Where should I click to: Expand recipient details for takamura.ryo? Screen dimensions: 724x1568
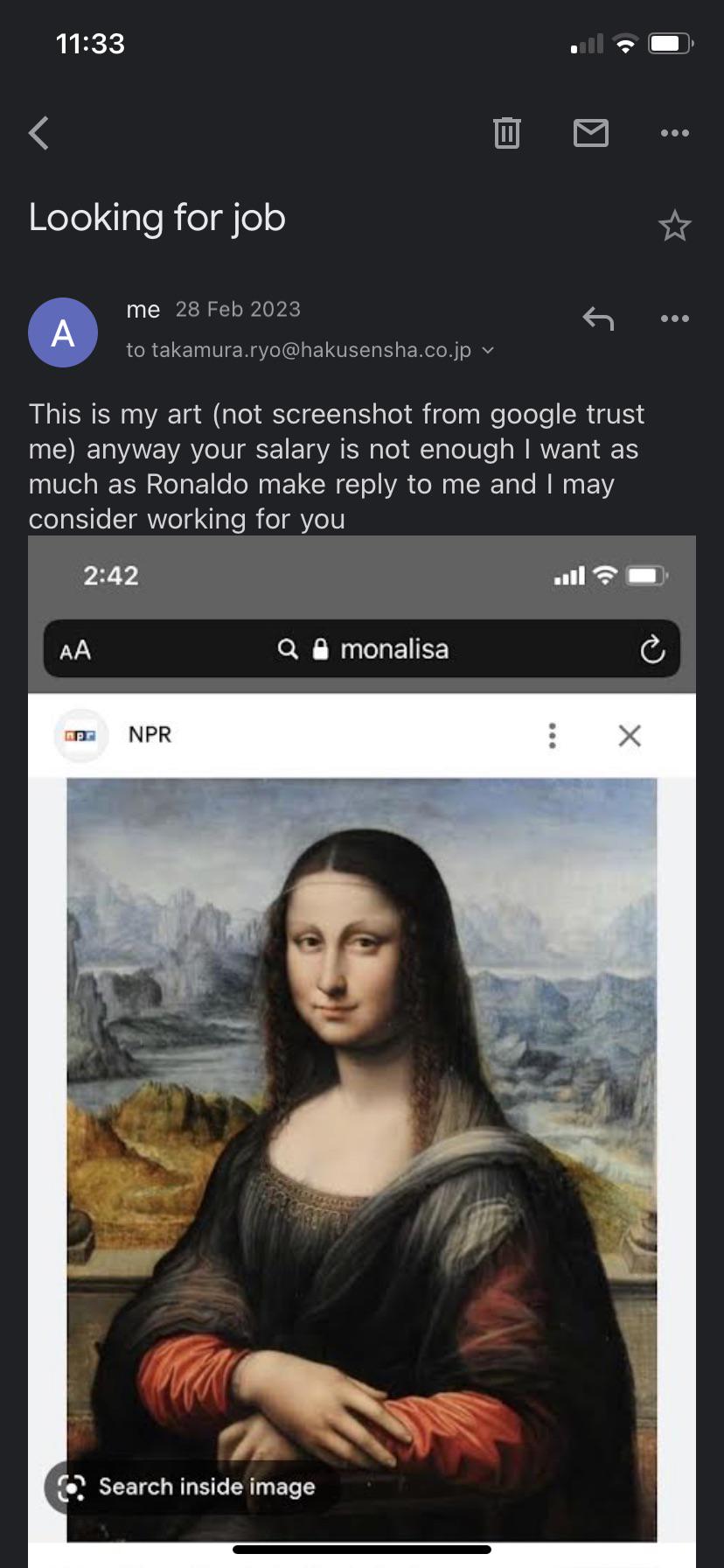488,351
